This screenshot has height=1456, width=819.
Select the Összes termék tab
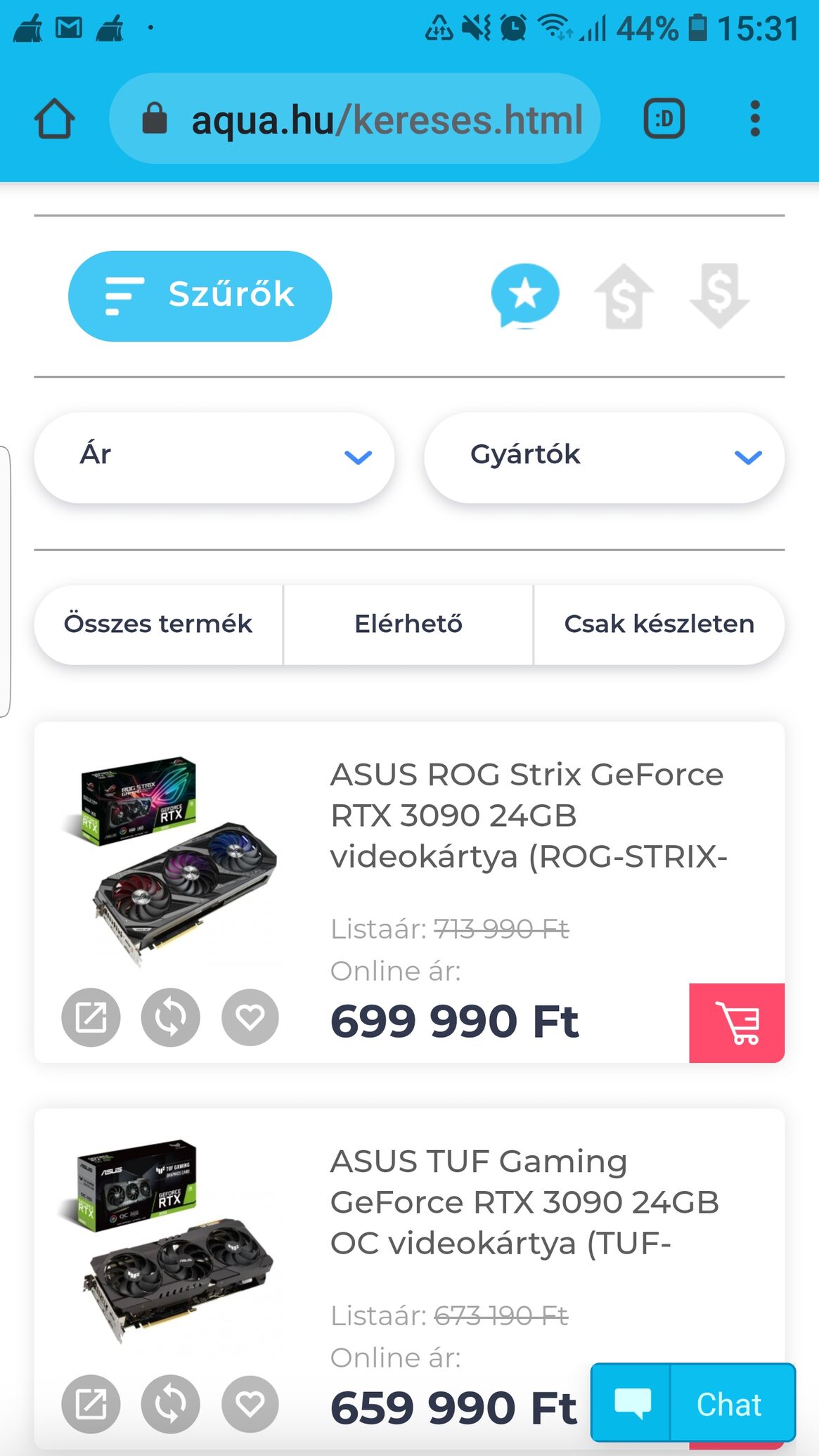[158, 624]
